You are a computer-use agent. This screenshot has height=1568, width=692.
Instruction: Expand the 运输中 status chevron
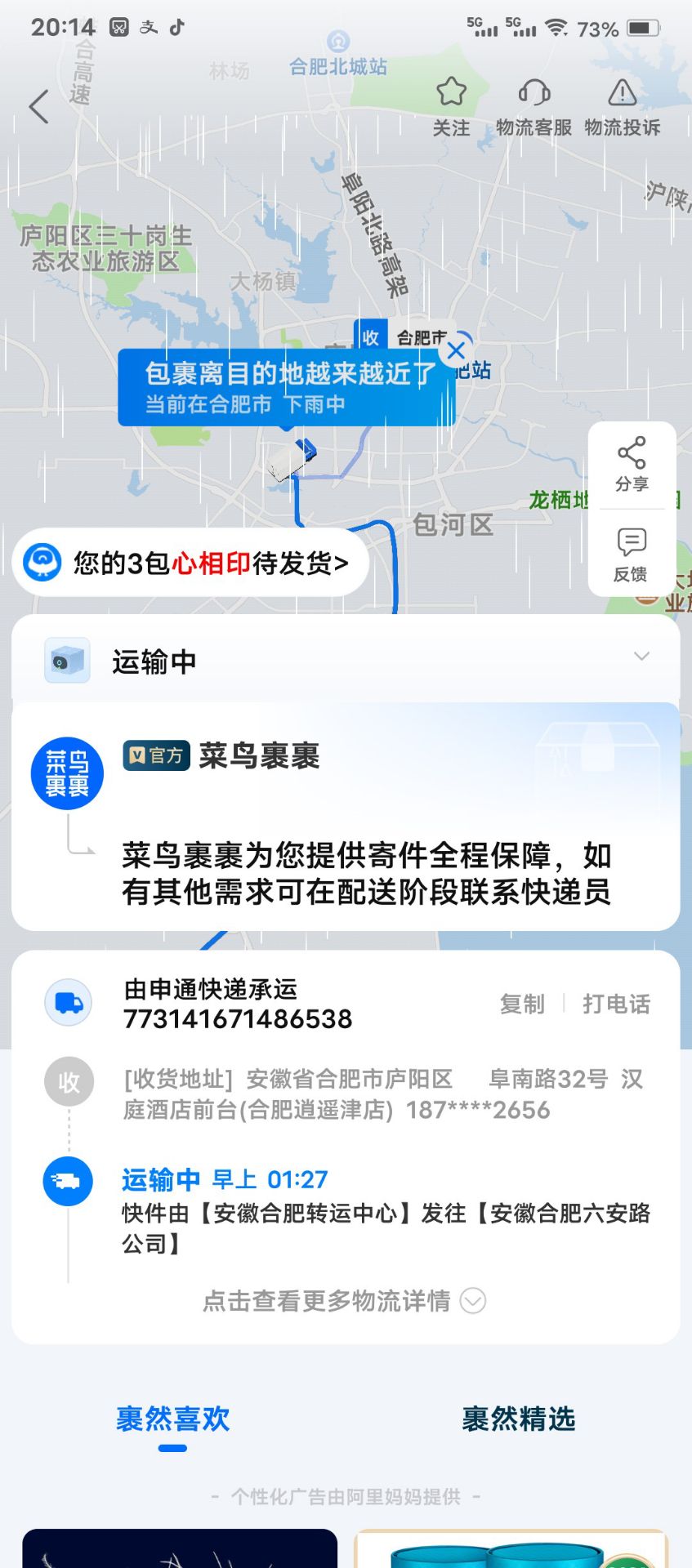click(642, 657)
